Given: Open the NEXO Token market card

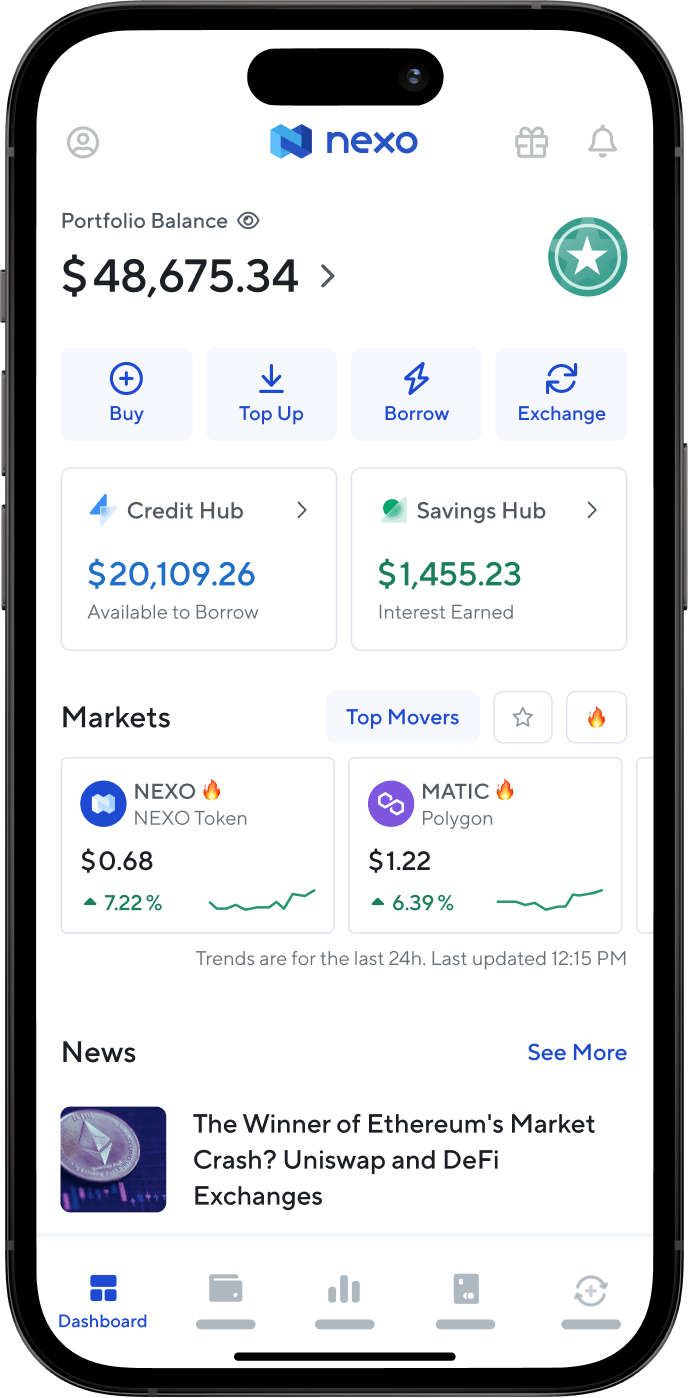Looking at the screenshot, I should click(x=198, y=845).
